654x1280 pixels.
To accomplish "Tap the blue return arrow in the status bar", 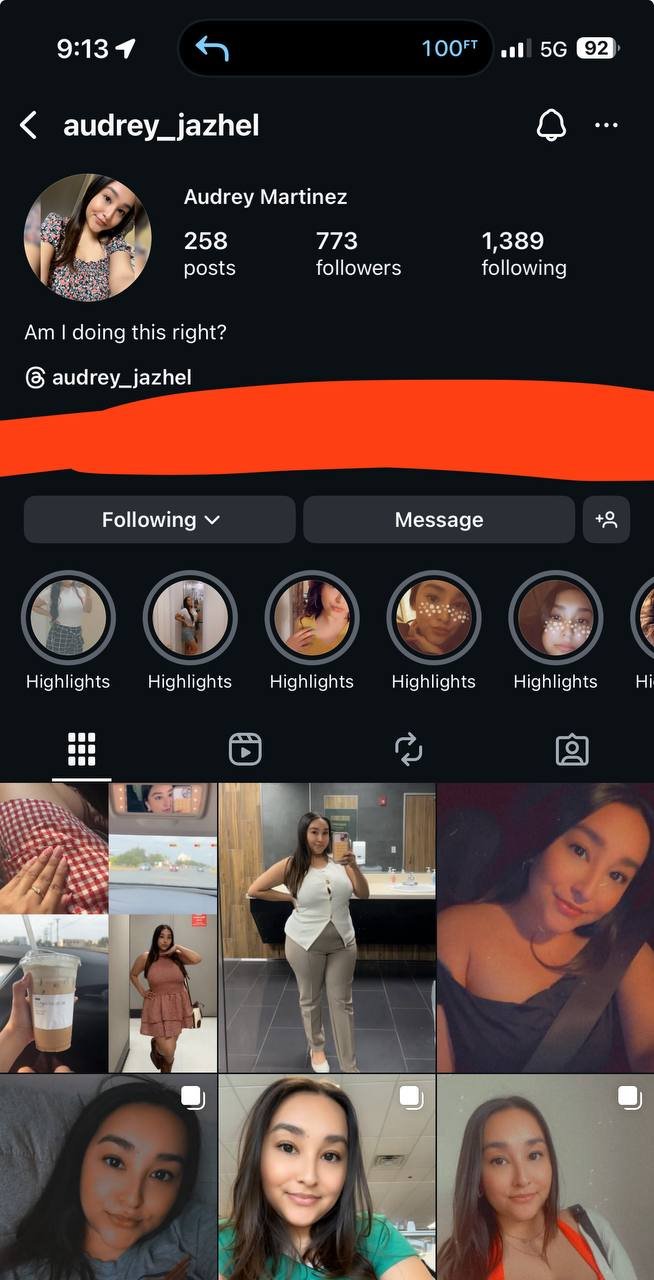I will click(212, 48).
